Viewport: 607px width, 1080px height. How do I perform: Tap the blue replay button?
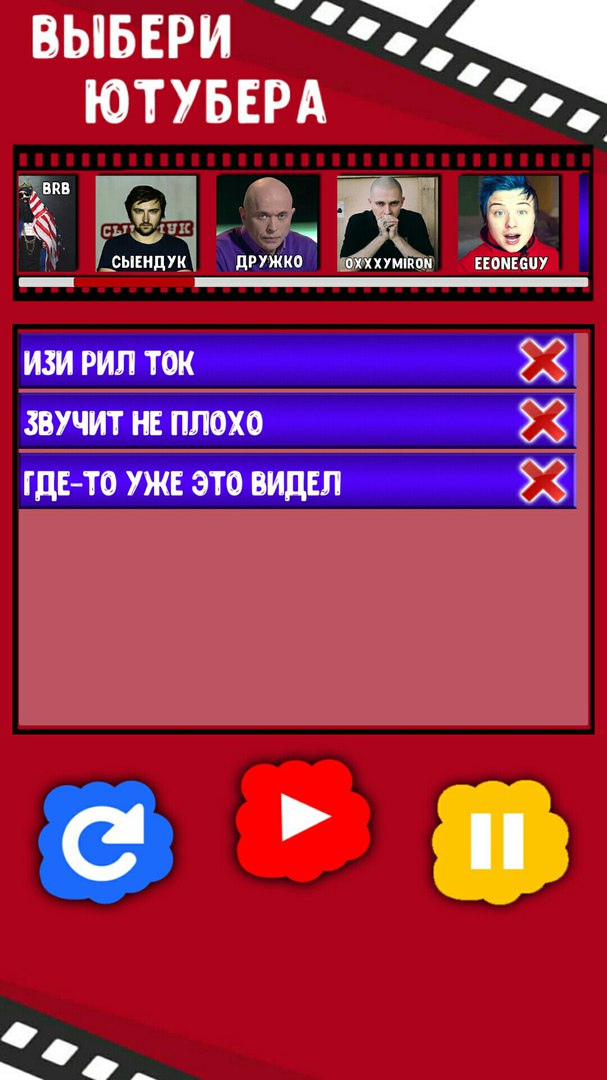(x=104, y=843)
